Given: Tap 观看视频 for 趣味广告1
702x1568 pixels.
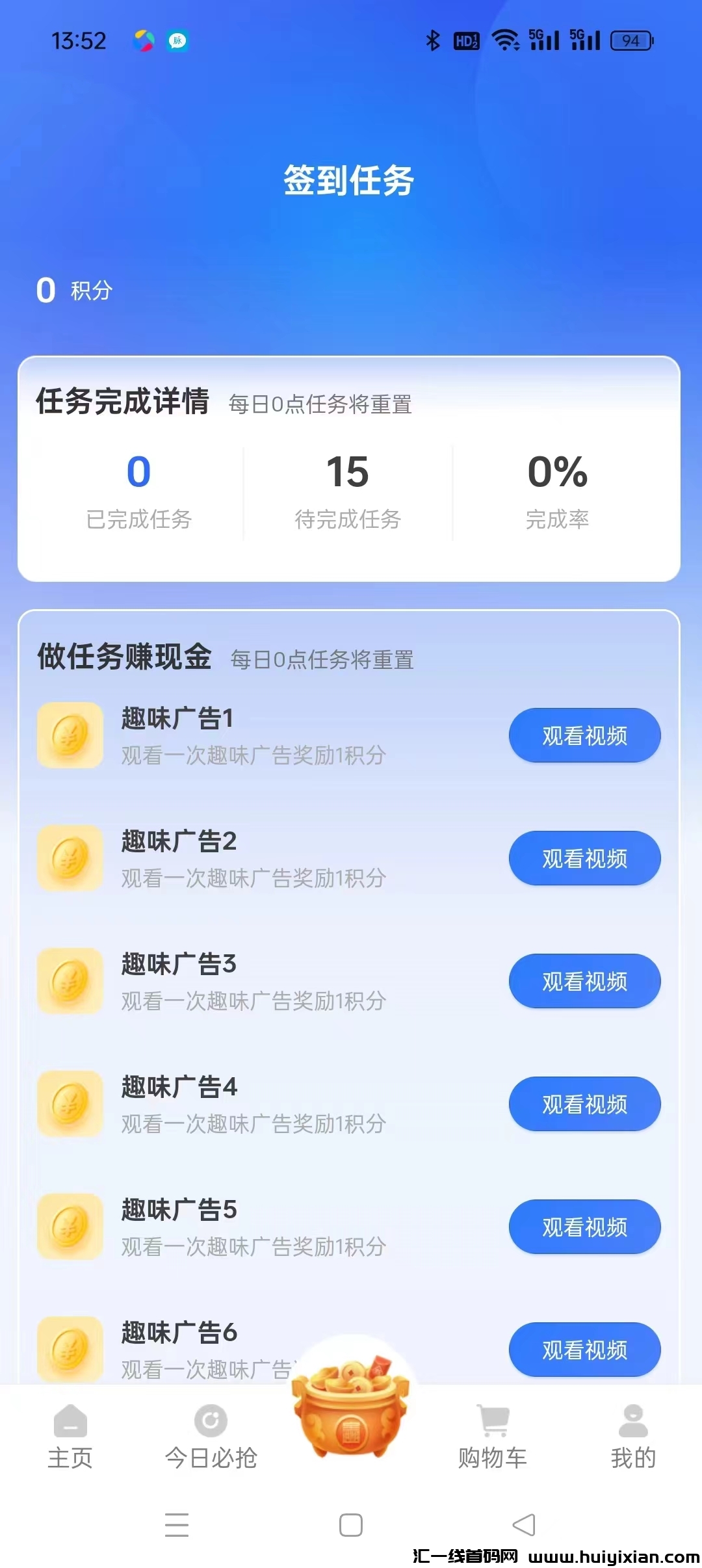Looking at the screenshot, I should pos(584,735).
